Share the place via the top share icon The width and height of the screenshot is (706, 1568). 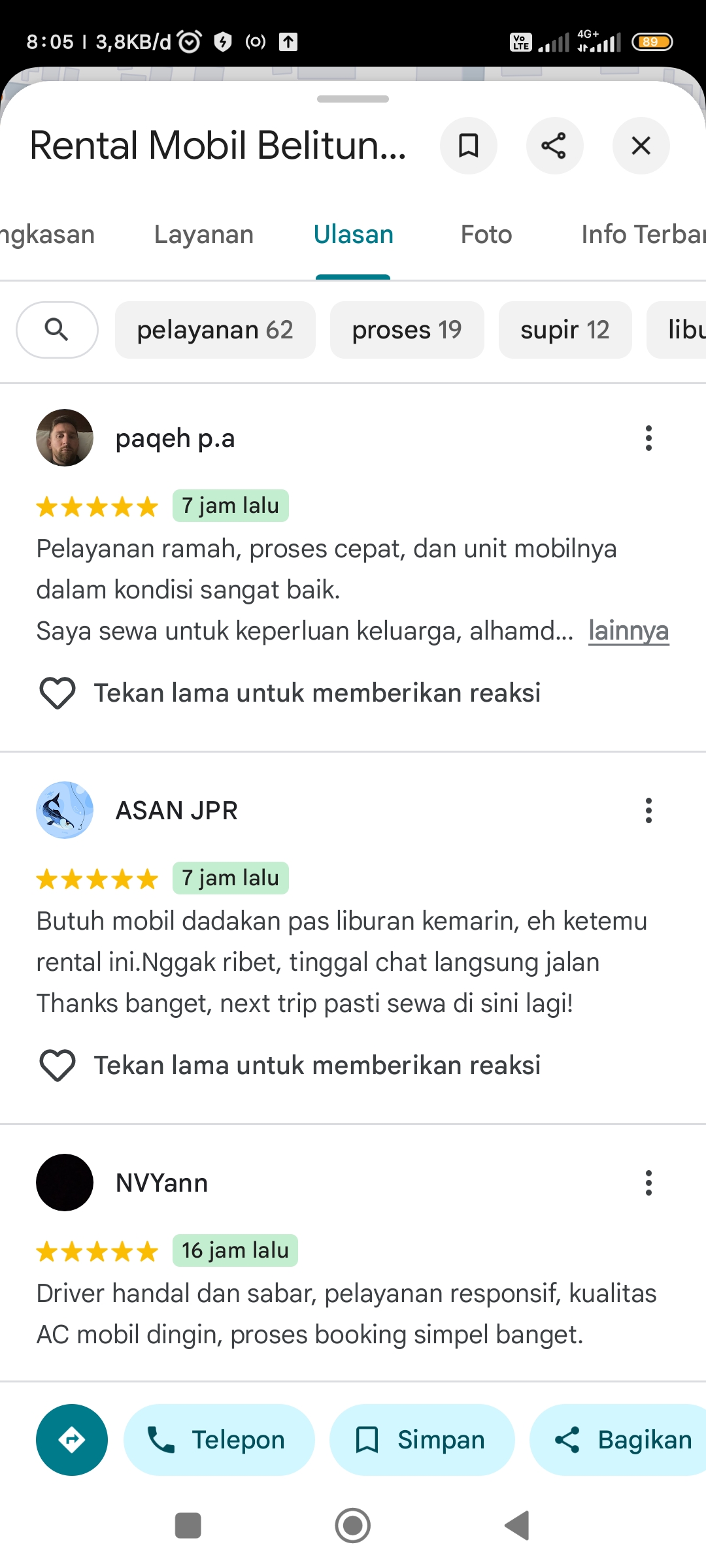coord(554,146)
